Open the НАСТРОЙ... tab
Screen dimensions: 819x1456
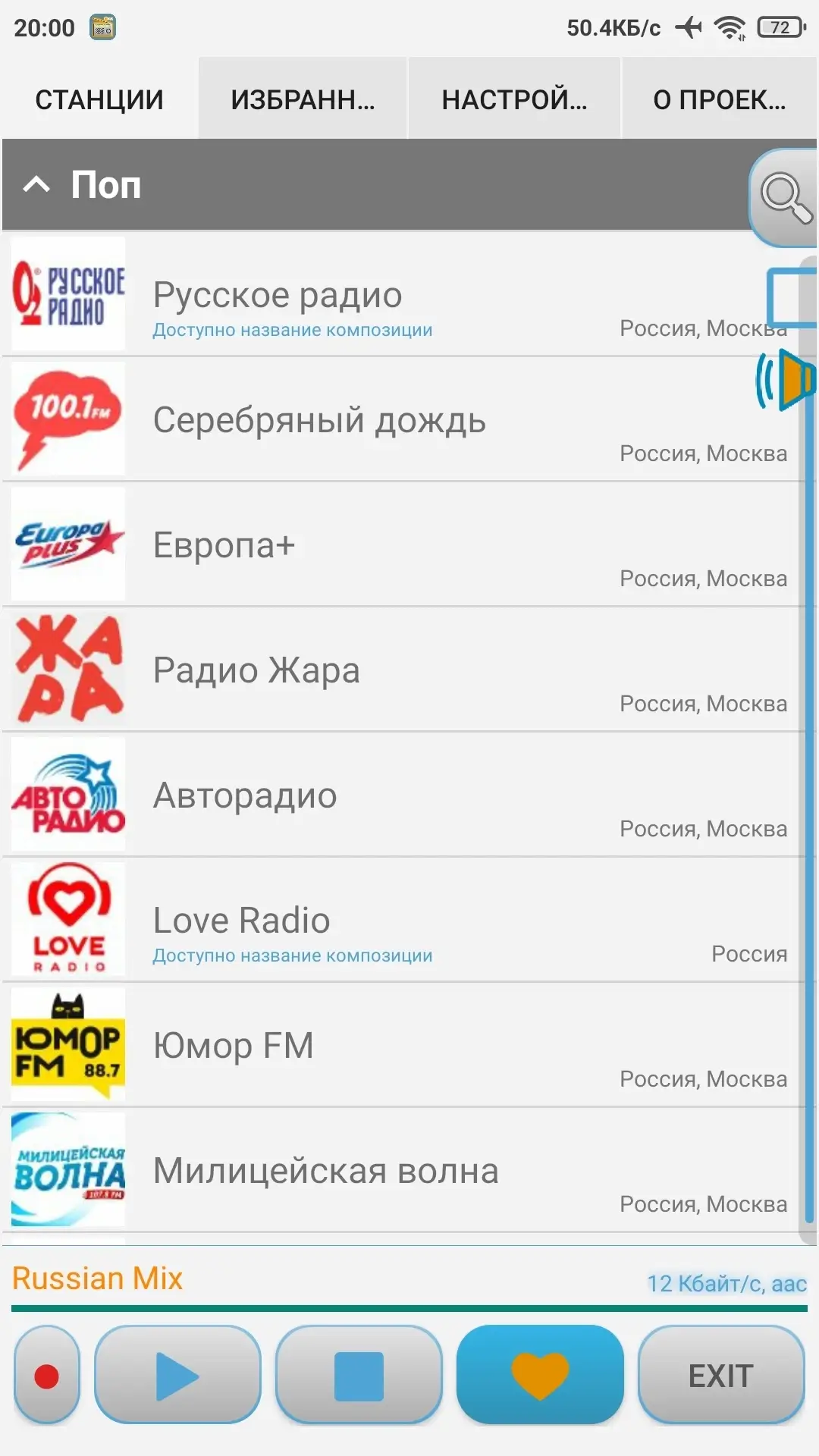point(514,99)
